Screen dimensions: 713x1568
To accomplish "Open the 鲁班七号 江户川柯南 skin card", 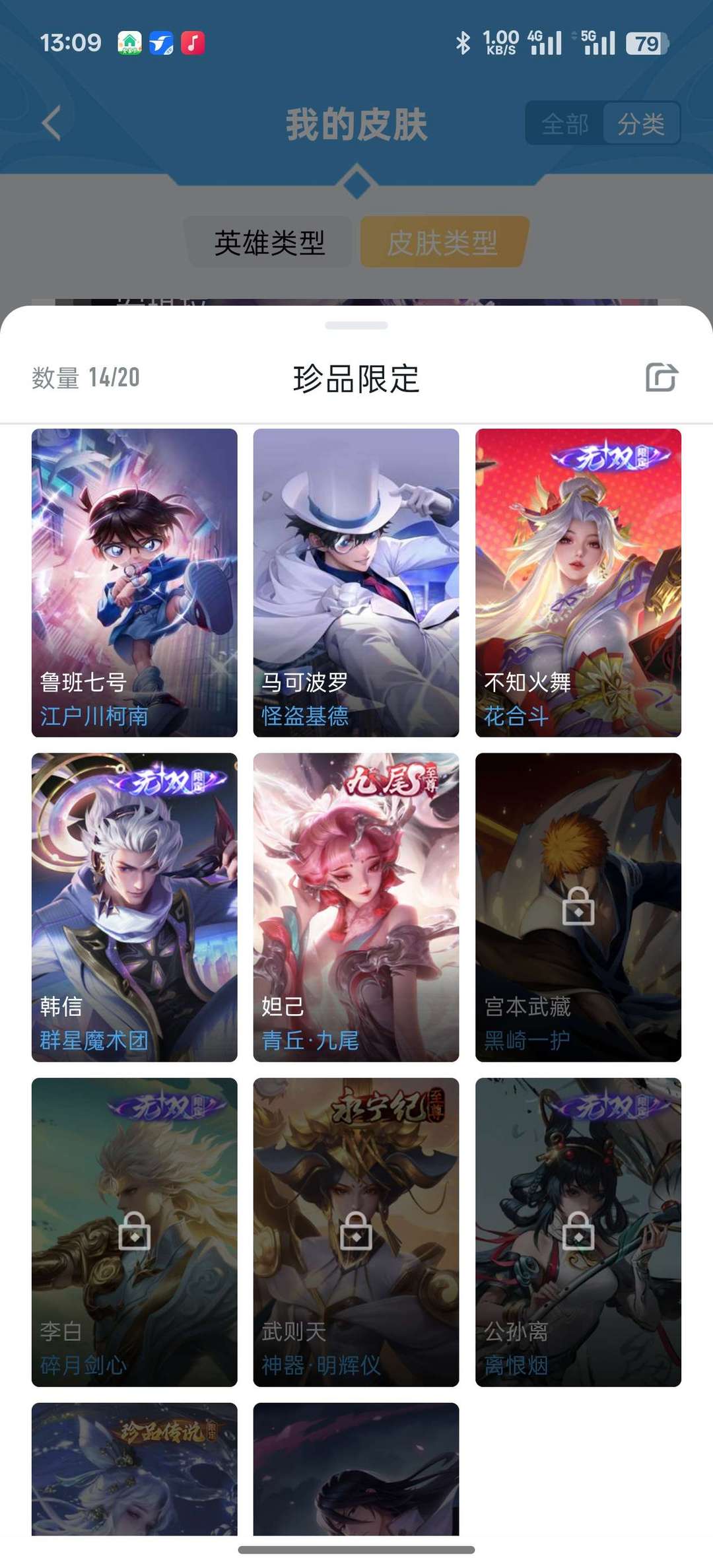I will pyautogui.click(x=135, y=583).
